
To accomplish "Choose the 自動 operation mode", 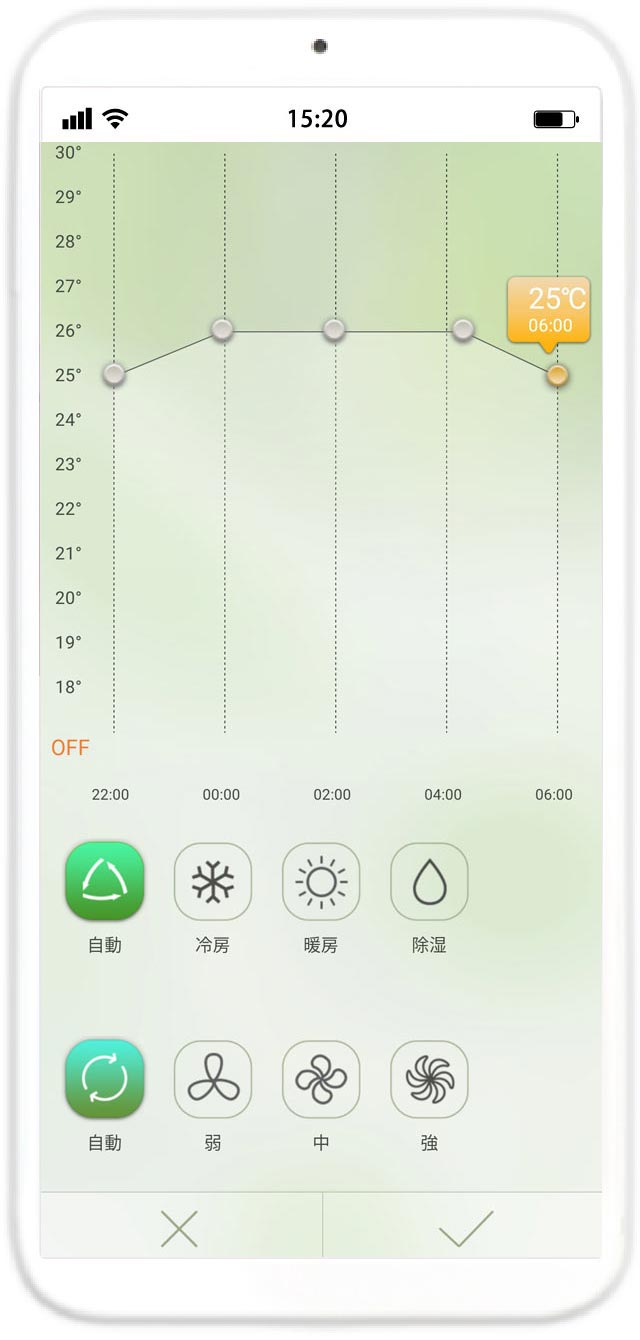I will click(x=105, y=881).
